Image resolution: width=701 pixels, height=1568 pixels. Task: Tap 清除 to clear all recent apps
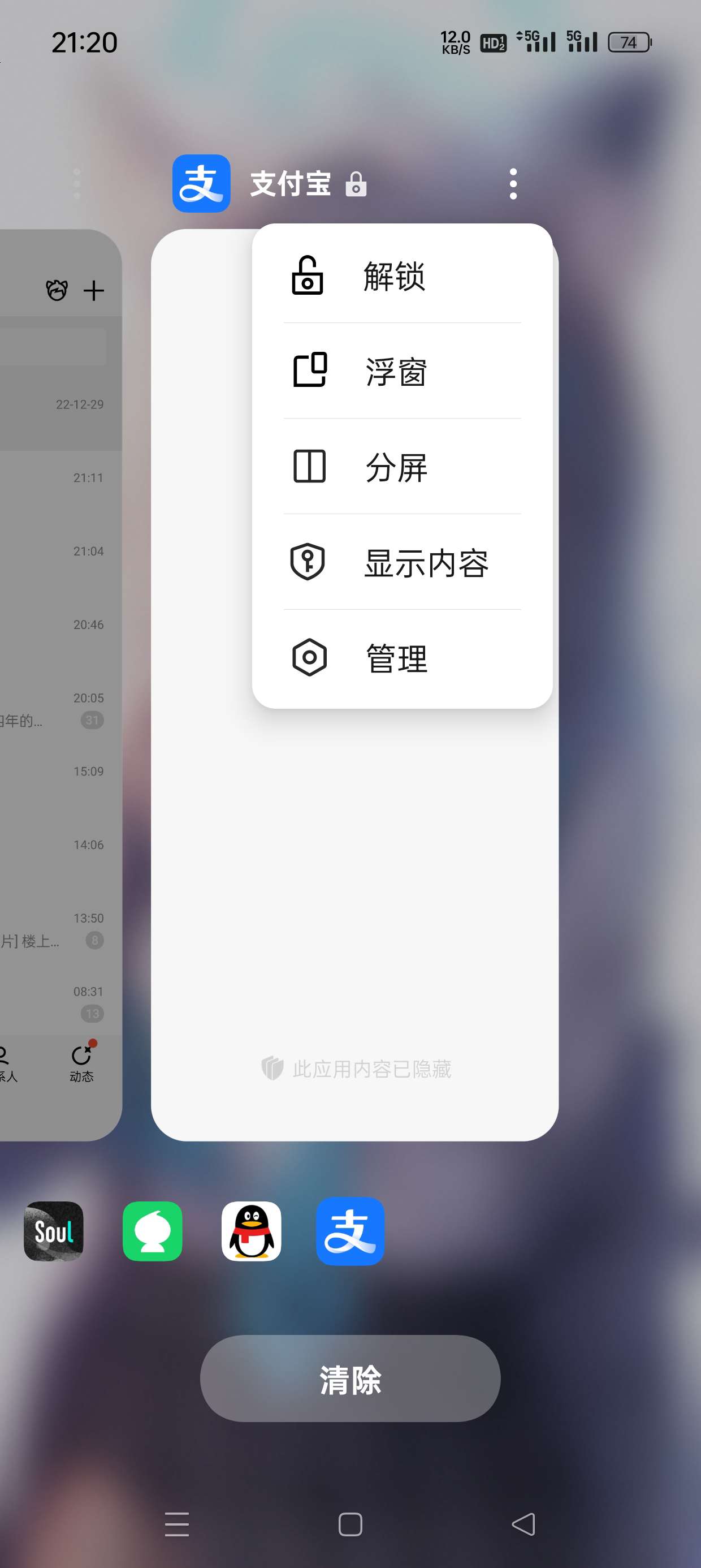click(350, 1379)
